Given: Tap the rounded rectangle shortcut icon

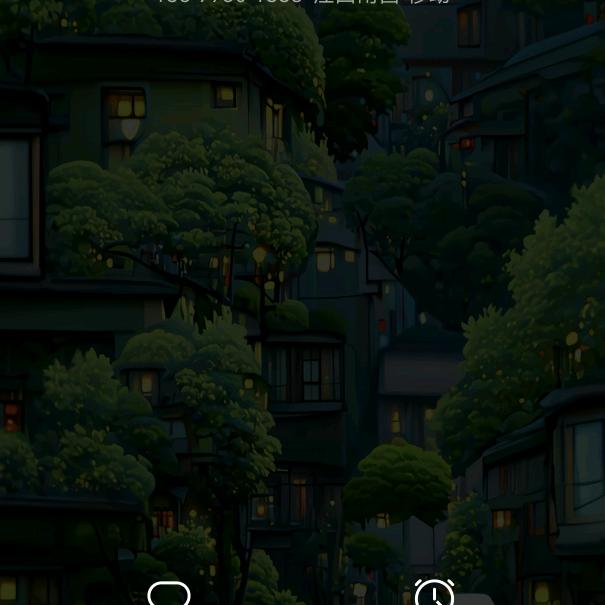Looking at the screenshot, I should 168,594.
